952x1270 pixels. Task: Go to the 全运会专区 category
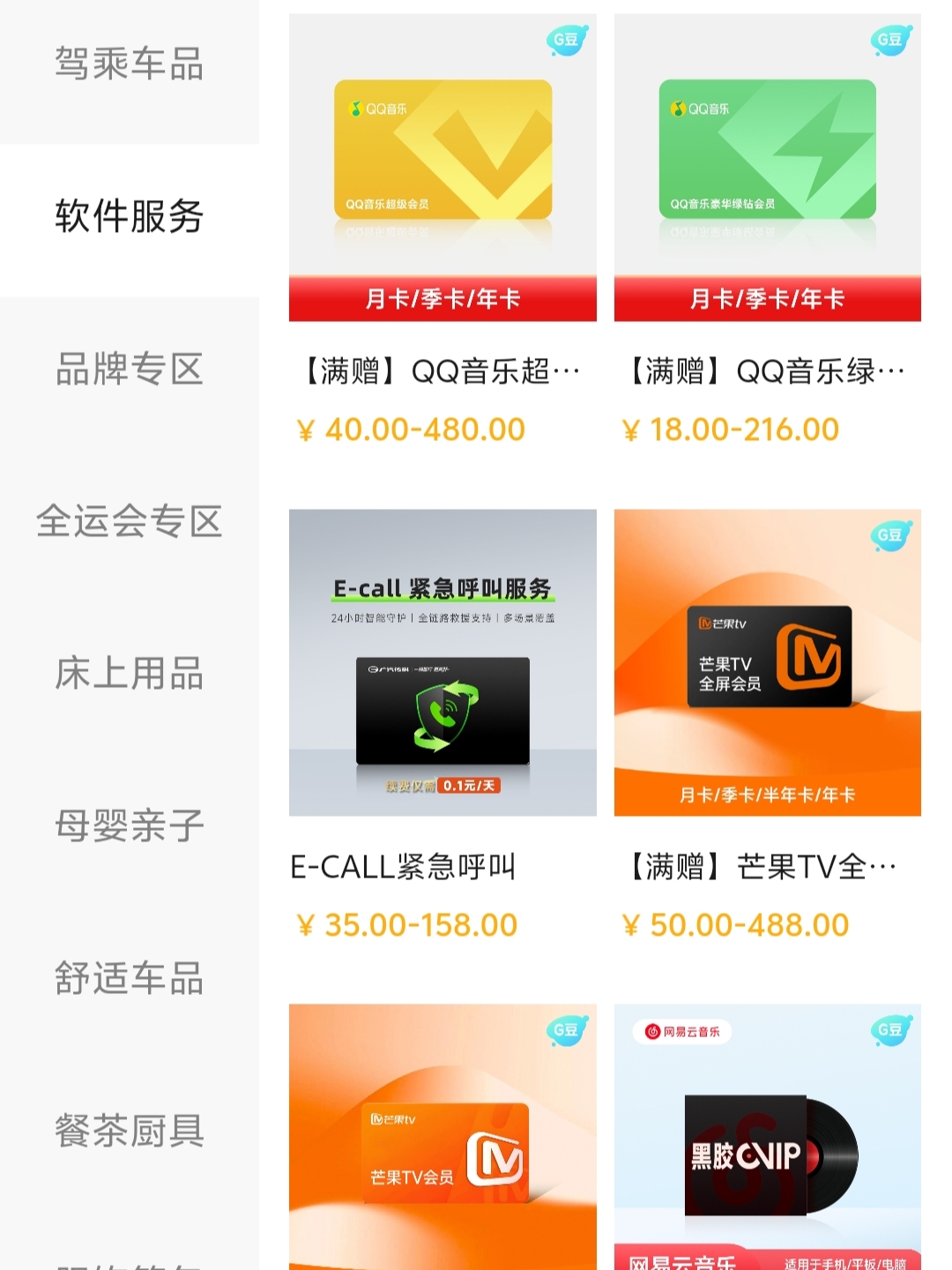pyautogui.click(x=130, y=522)
